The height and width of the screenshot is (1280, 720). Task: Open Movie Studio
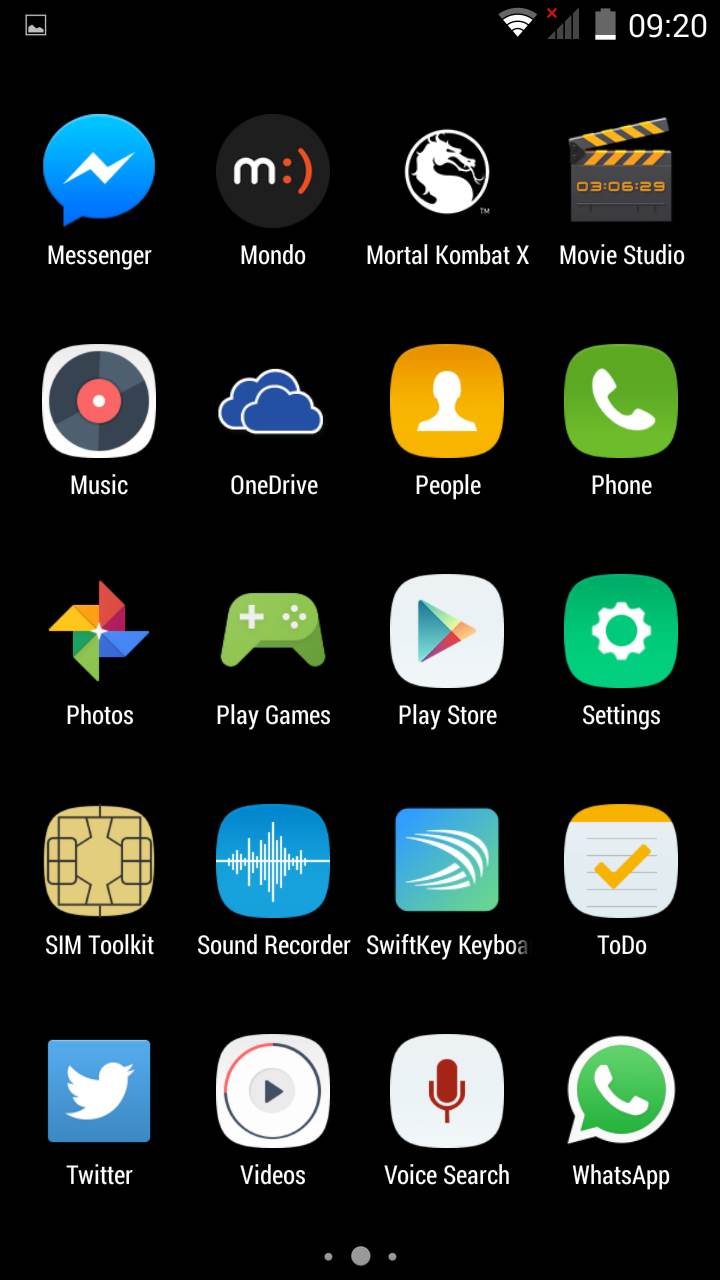point(621,172)
